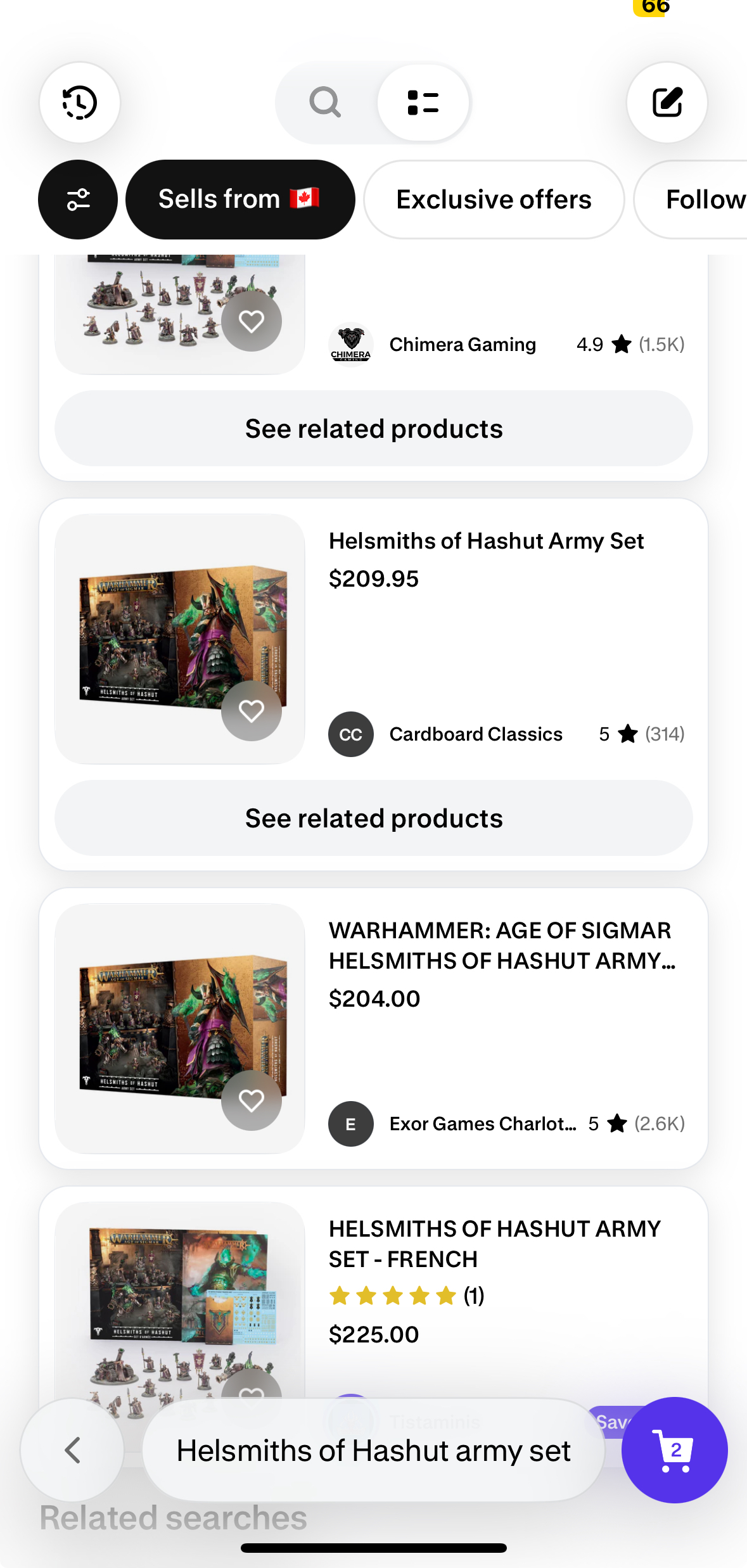This screenshot has width=747, height=1568.
Task: Favorite the Exor Games army set
Action: (252, 1100)
